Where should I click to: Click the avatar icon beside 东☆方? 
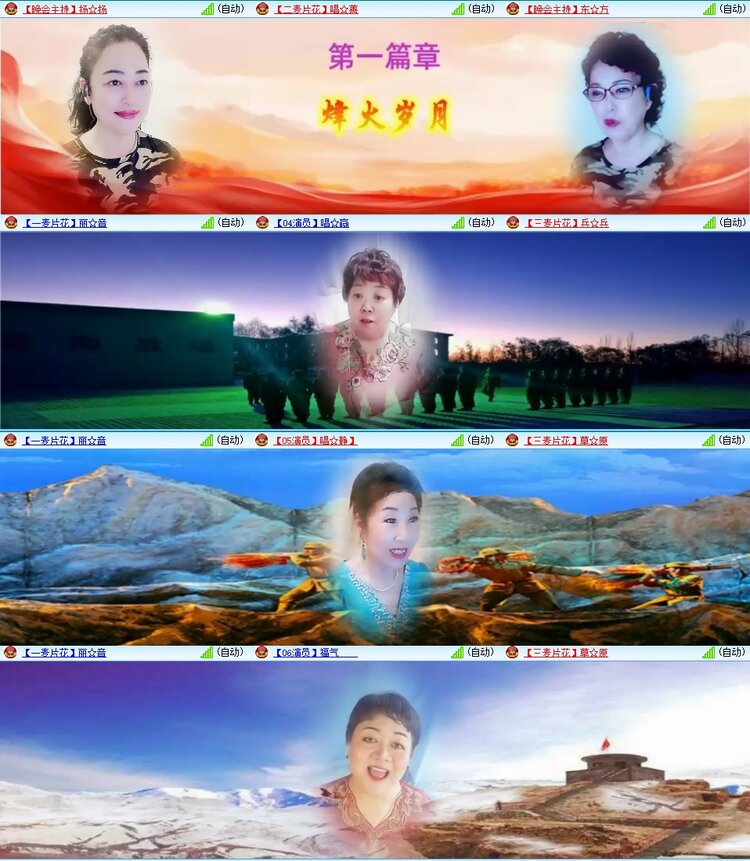tap(511, 8)
